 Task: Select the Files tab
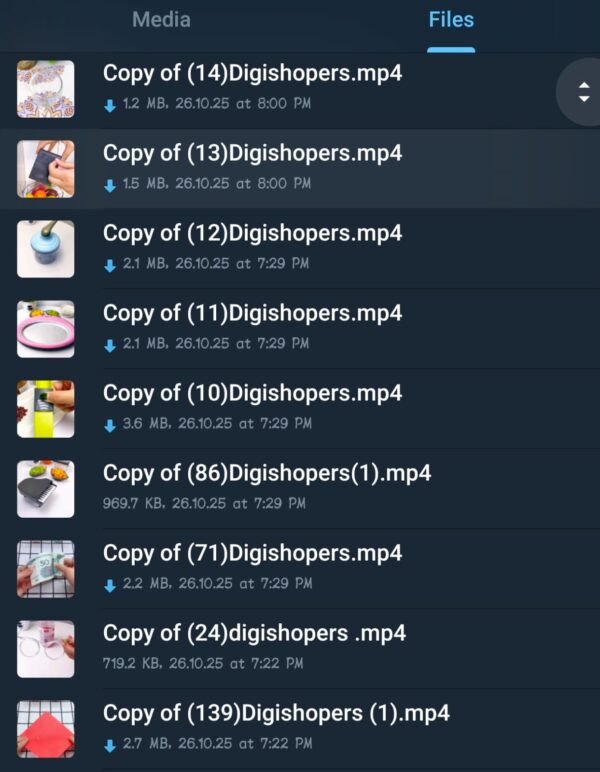451,19
